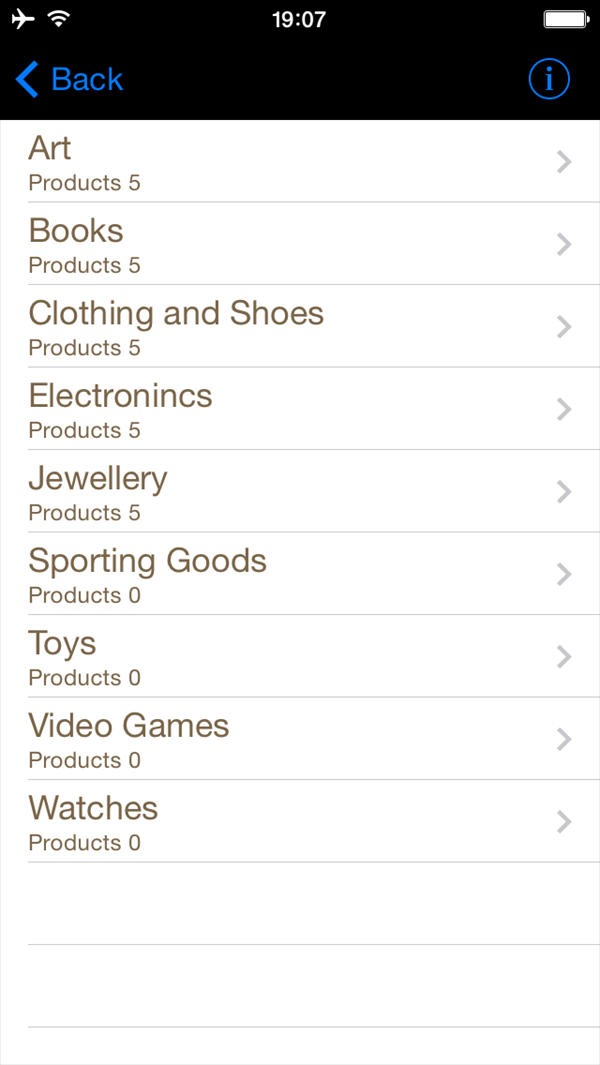Go back using the Back button
Viewport: 600px width, 1065px height.
(69, 79)
